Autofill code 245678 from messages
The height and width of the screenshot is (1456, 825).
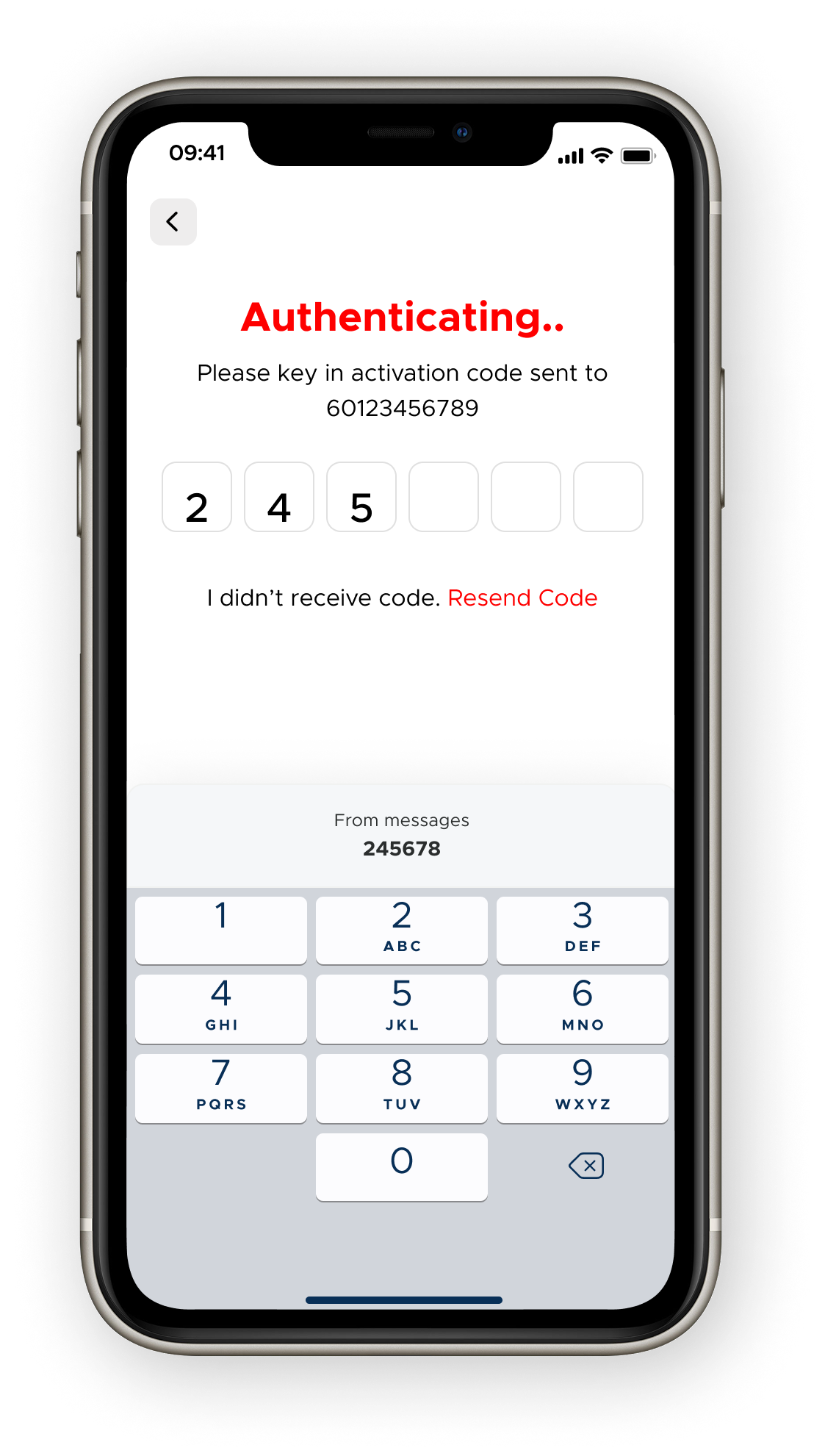tap(401, 836)
